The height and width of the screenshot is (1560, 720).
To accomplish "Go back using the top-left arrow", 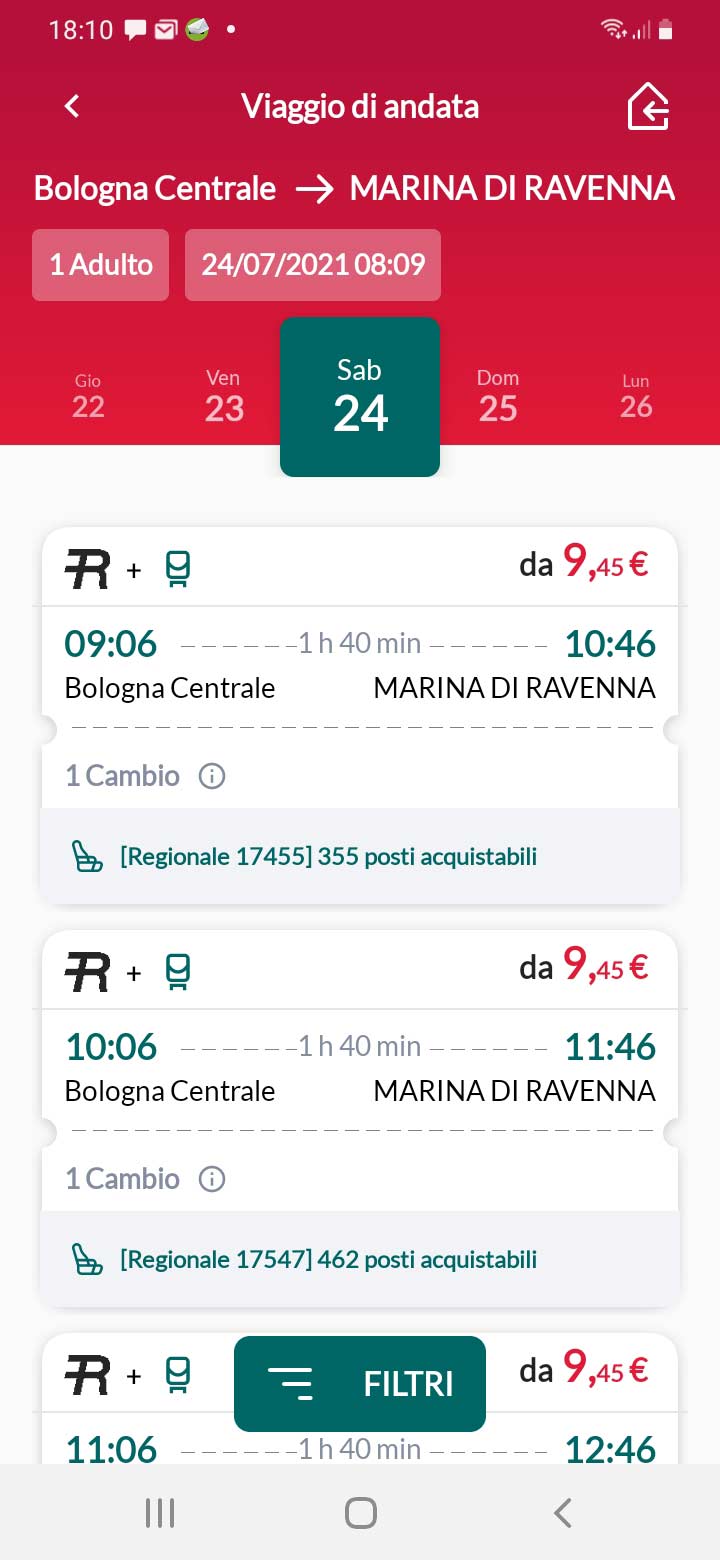I will coord(72,106).
